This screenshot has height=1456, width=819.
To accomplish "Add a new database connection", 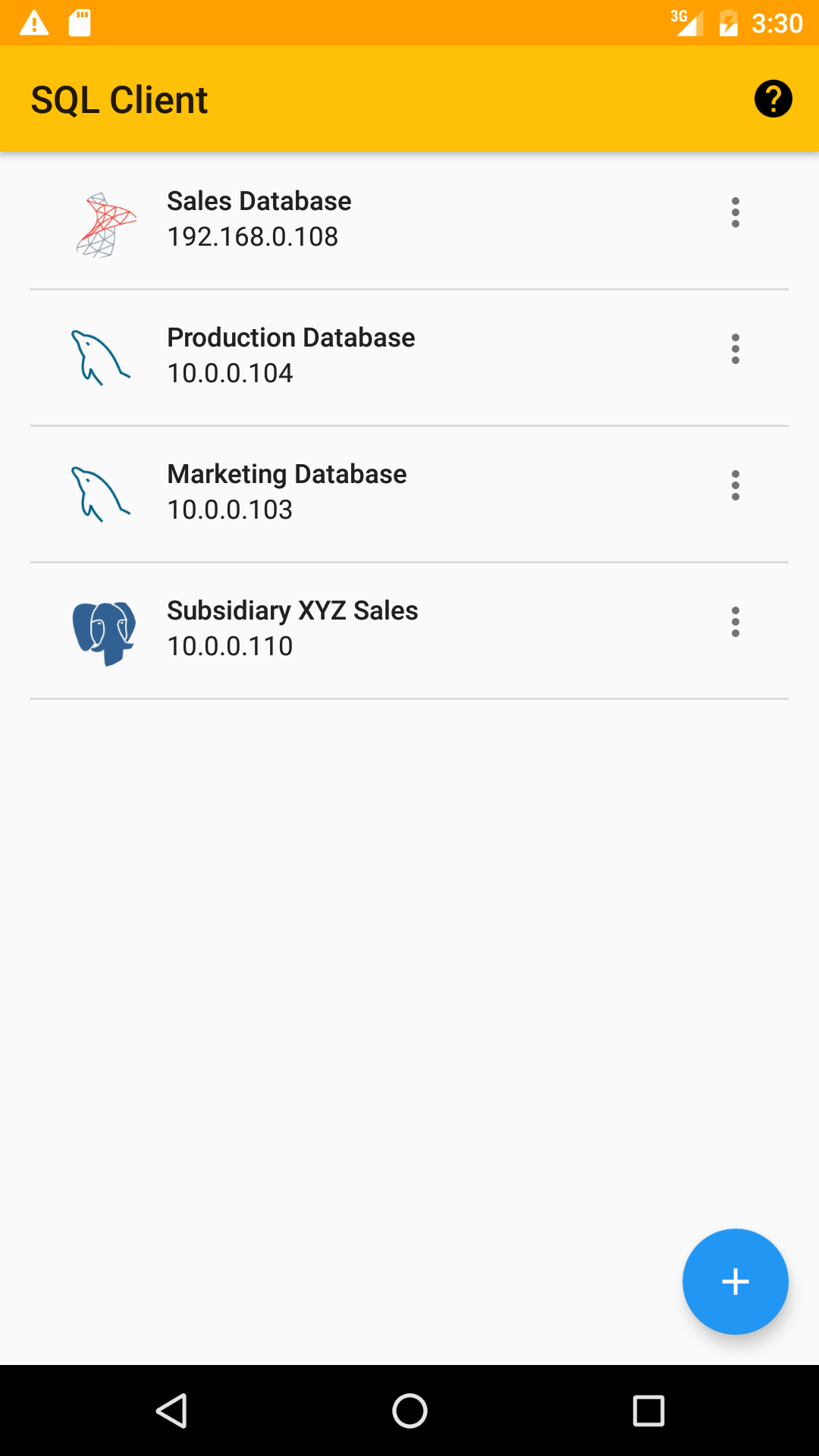I will point(735,1282).
